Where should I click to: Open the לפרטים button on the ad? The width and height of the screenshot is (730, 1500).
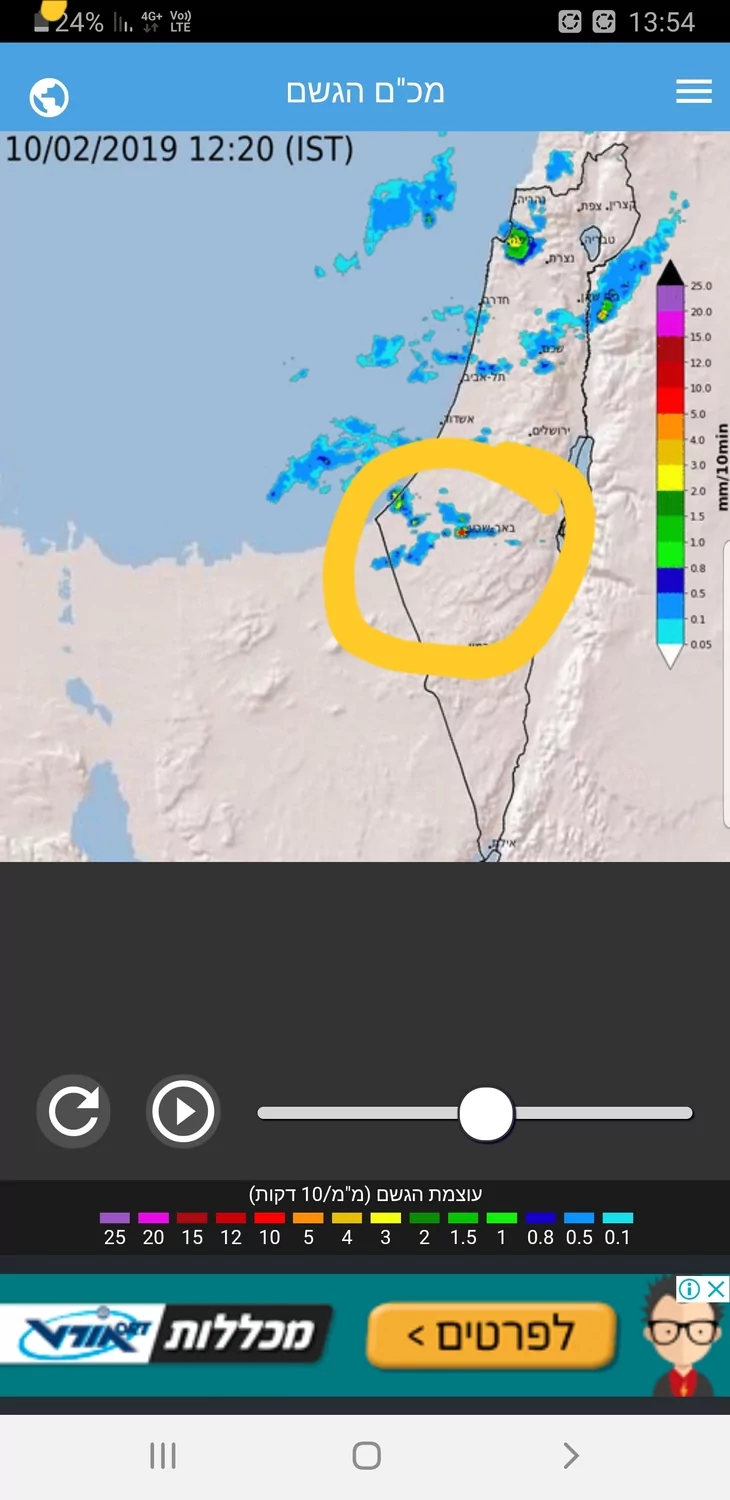tap(490, 1334)
